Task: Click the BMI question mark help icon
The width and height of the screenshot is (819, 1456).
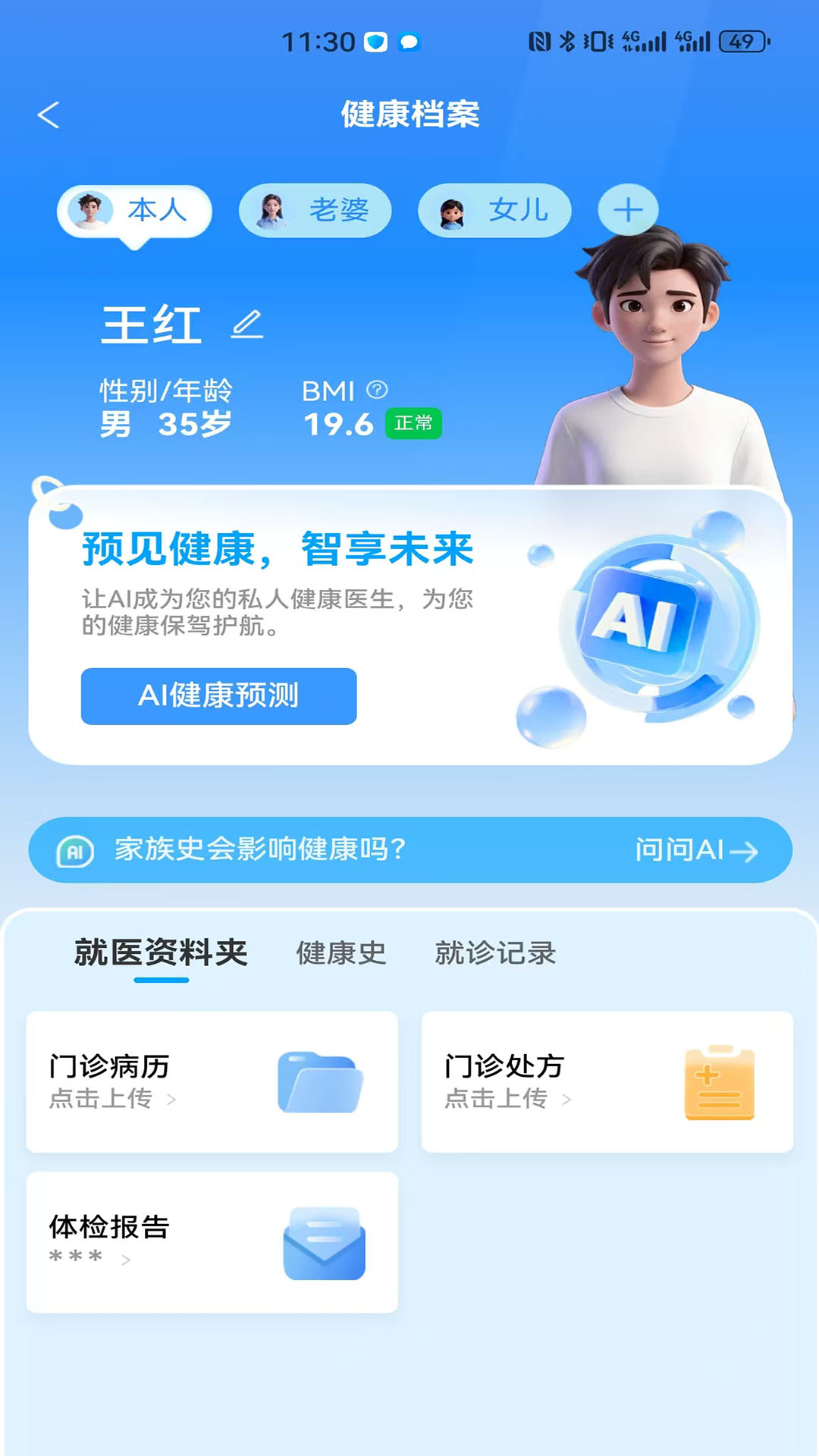Action: [375, 391]
